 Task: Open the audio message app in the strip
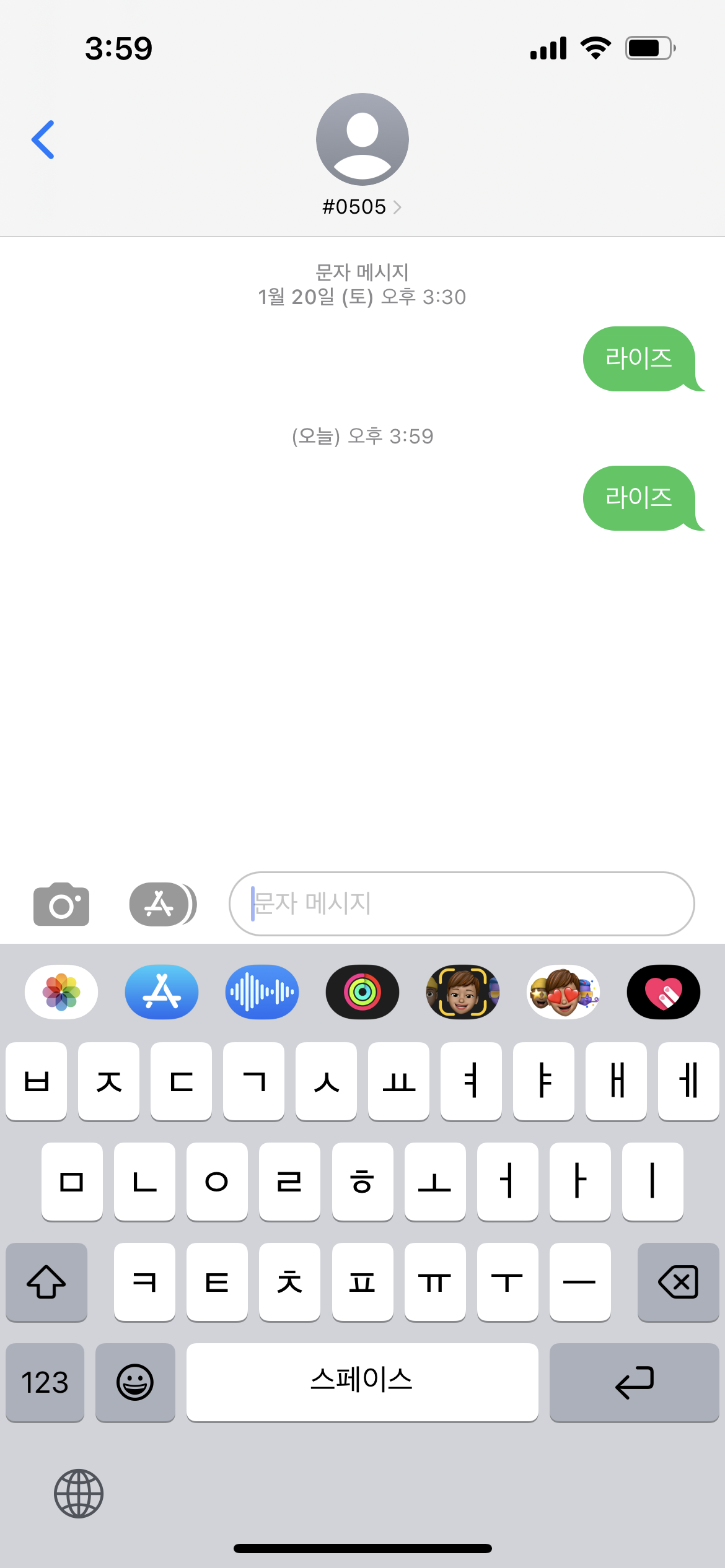coord(262,992)
